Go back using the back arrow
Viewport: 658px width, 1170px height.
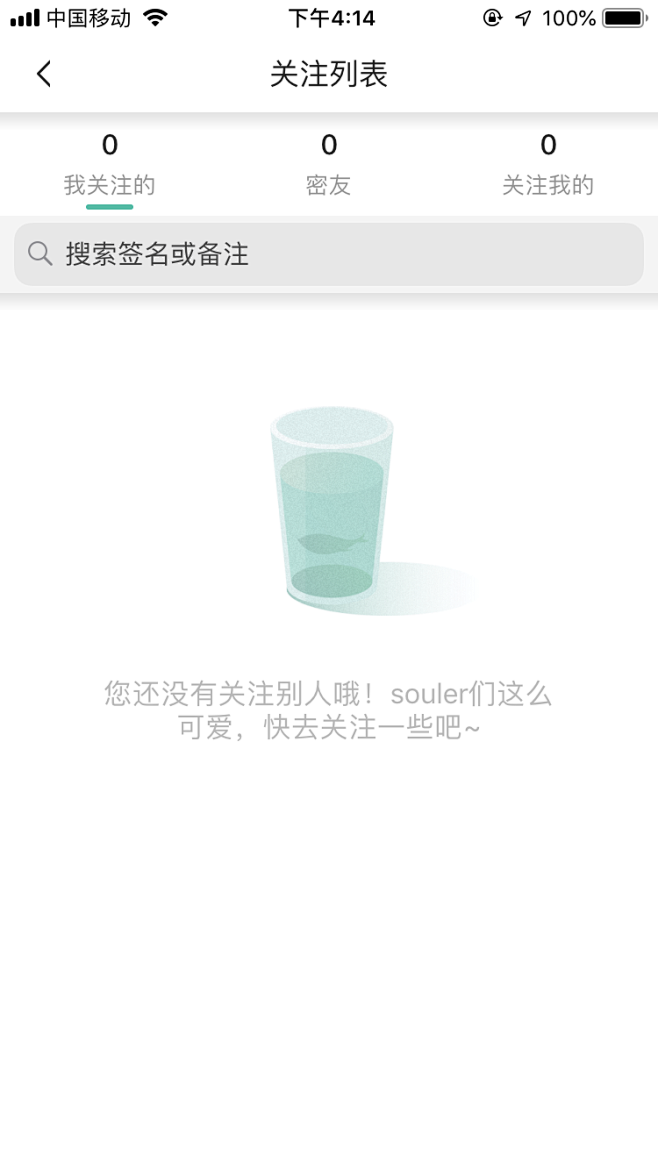point(44,74)
